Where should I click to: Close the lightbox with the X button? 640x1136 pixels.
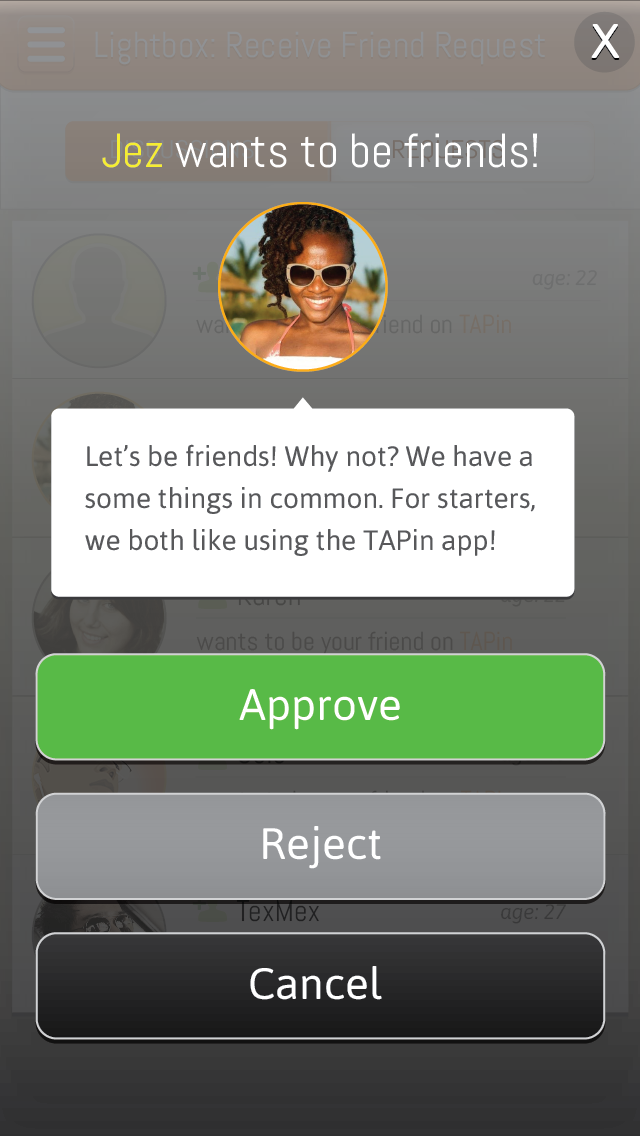[604, 41]
